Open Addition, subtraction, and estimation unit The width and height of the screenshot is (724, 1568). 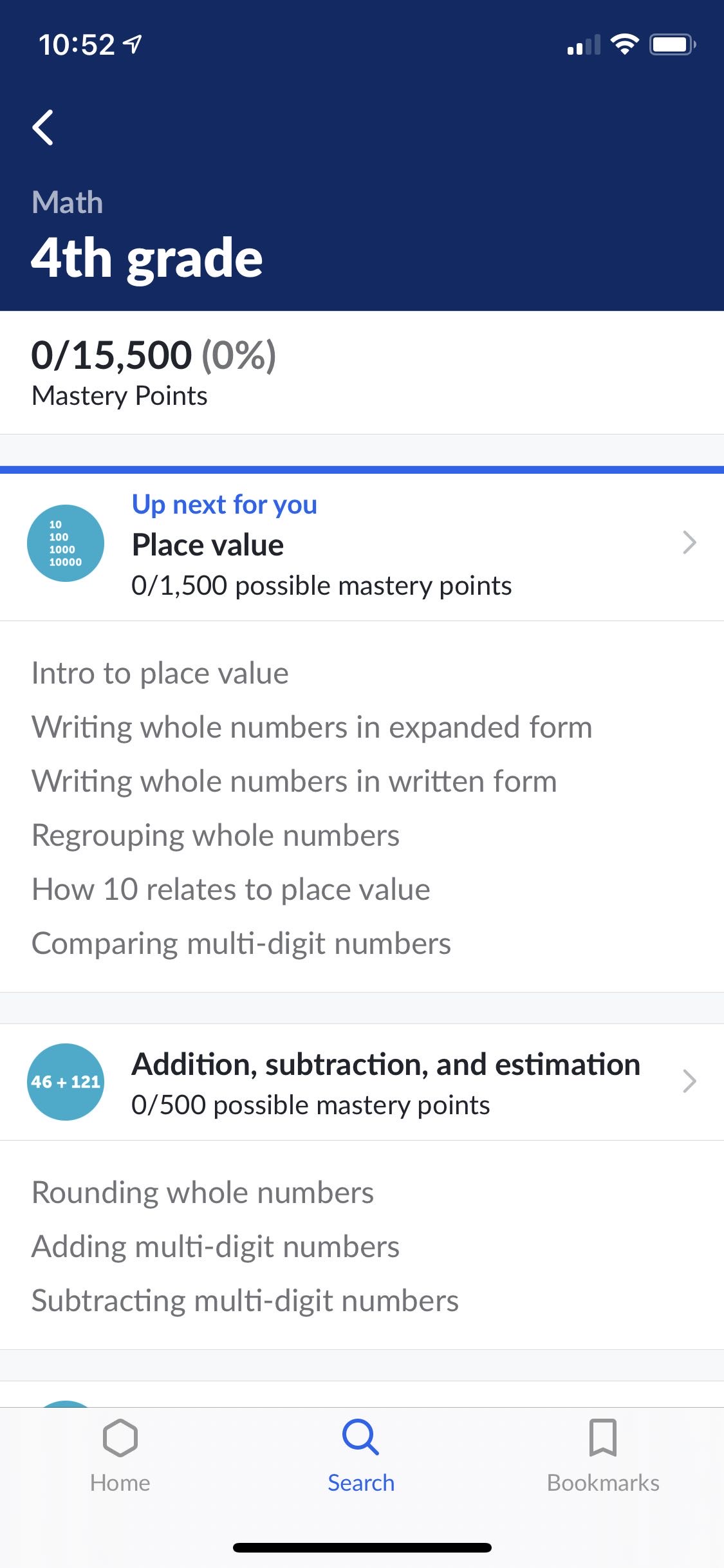coord(362,1082)
